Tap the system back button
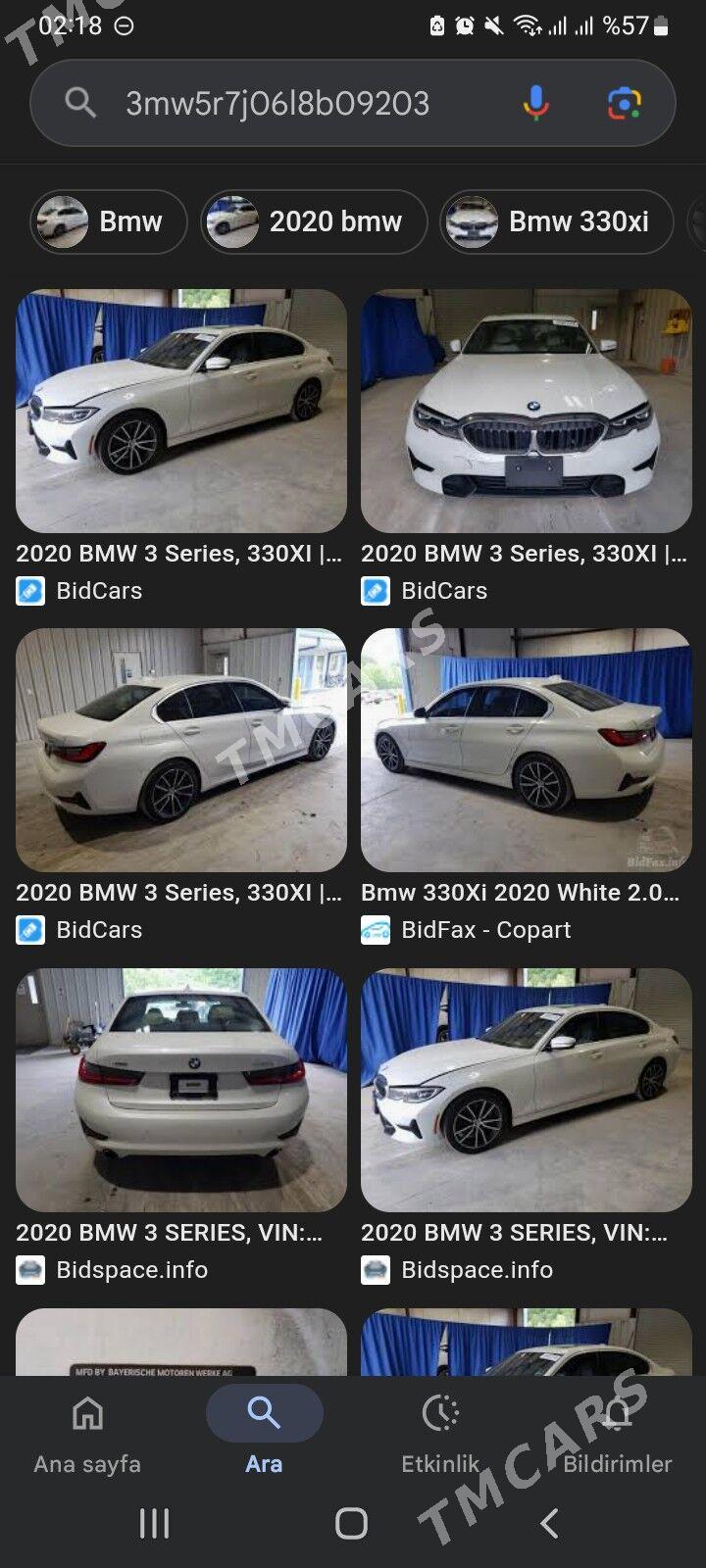 [x=549, y=1523]
